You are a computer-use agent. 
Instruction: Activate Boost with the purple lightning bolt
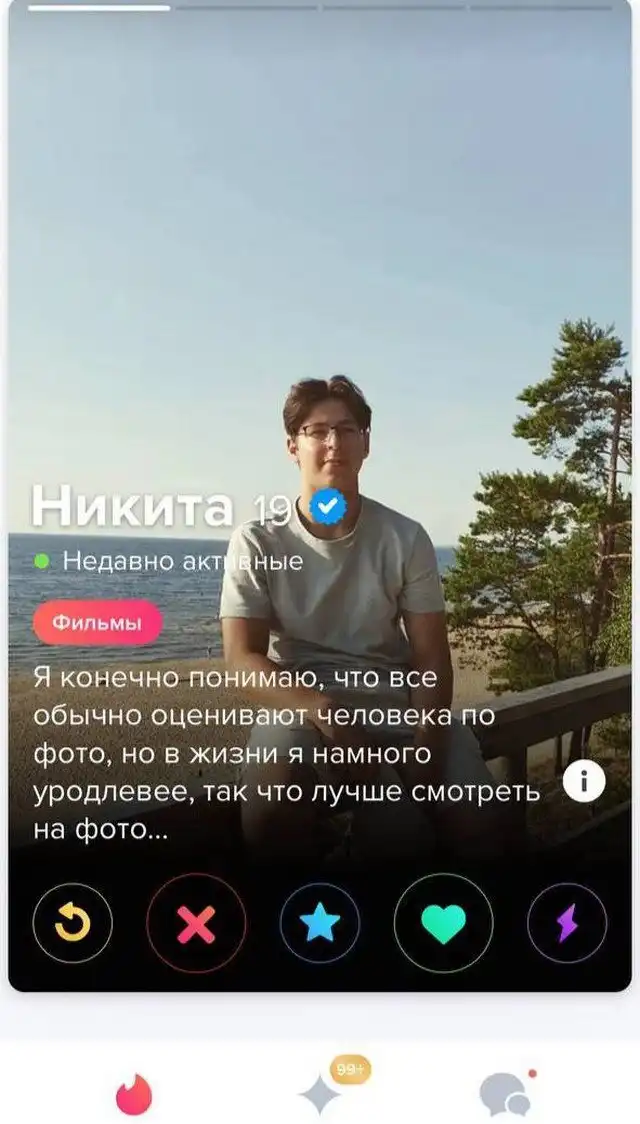pyautogui.click(x=567, y=923)
